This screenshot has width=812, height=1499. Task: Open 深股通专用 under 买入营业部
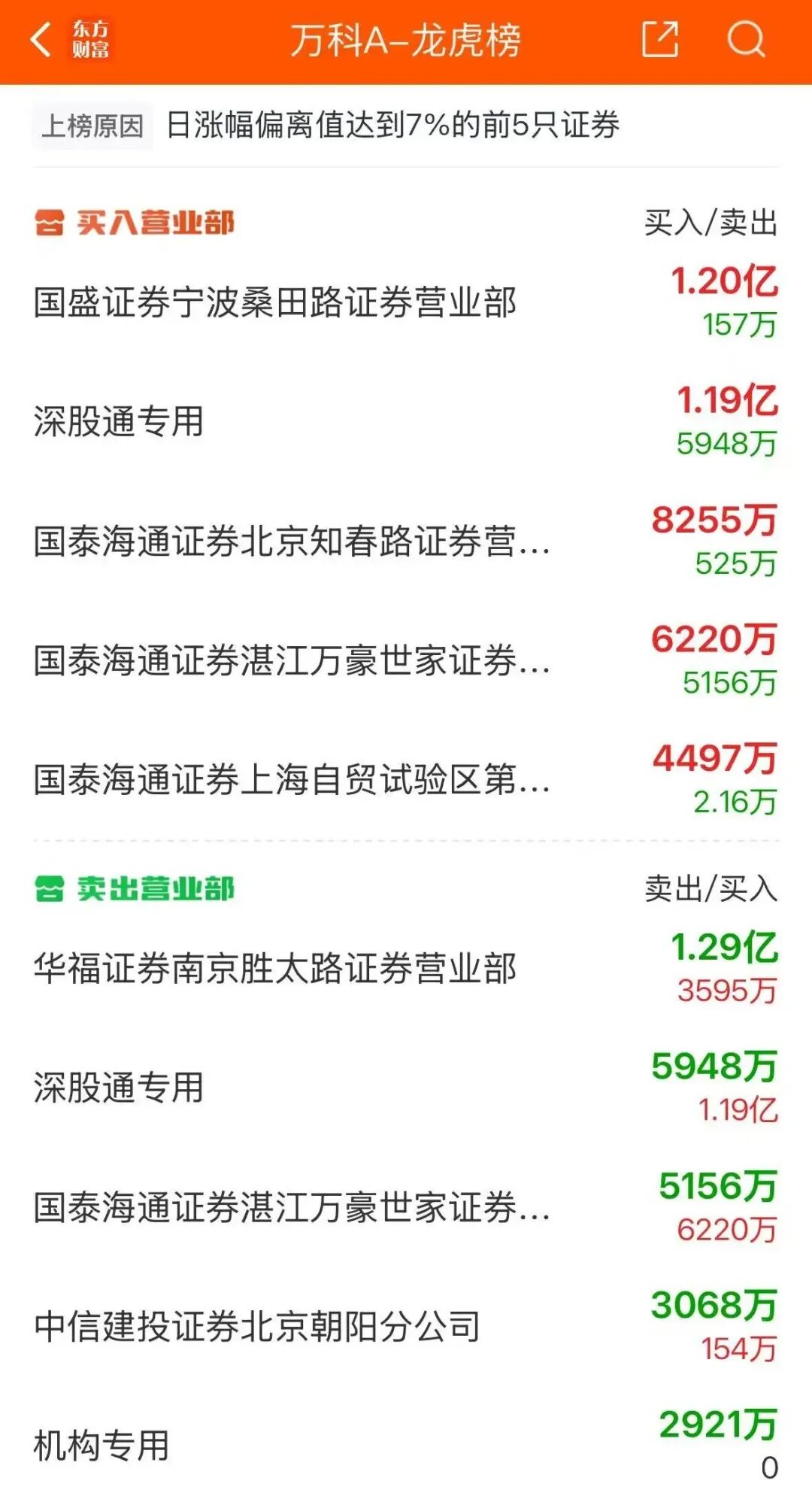[x=406, y=422]
